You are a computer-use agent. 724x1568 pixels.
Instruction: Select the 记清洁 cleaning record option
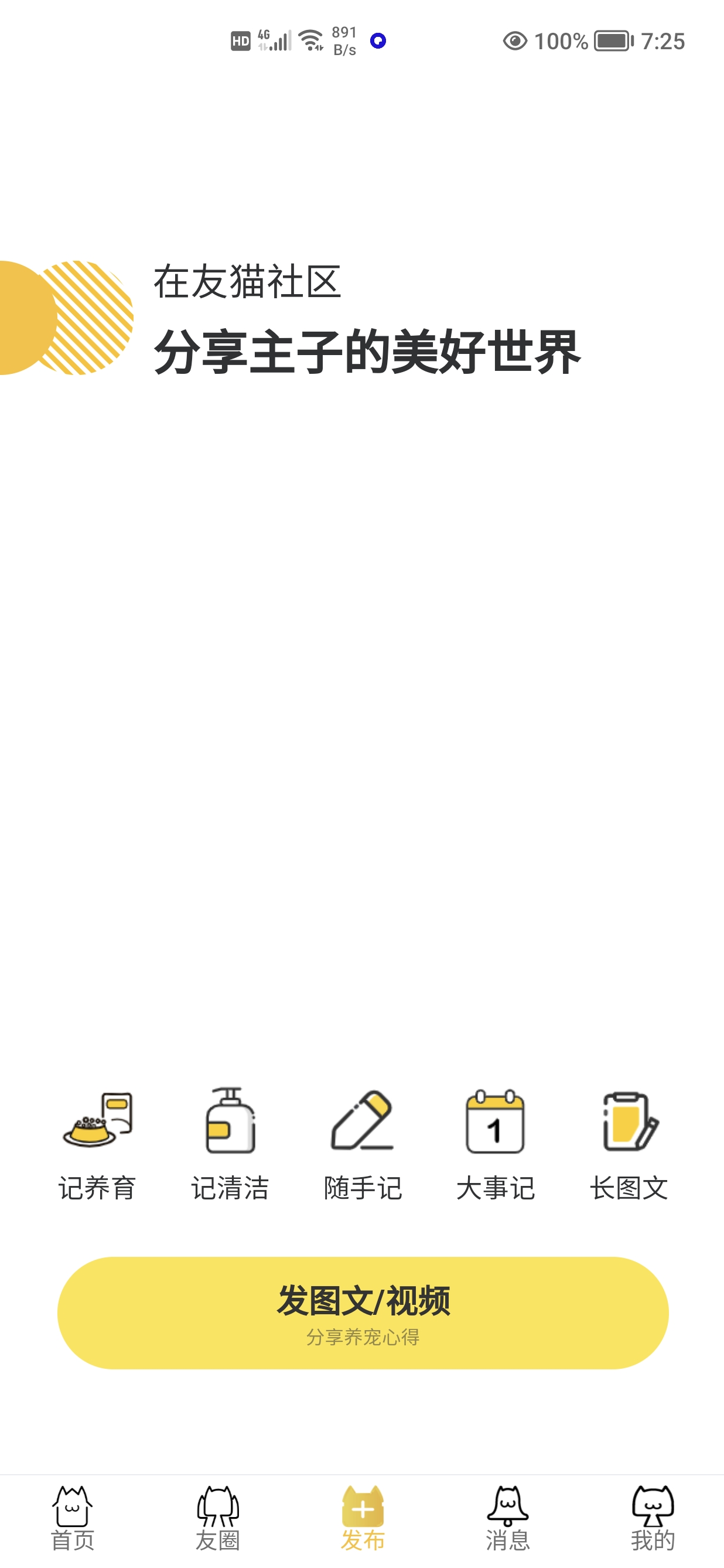(x=230, y=1143)
